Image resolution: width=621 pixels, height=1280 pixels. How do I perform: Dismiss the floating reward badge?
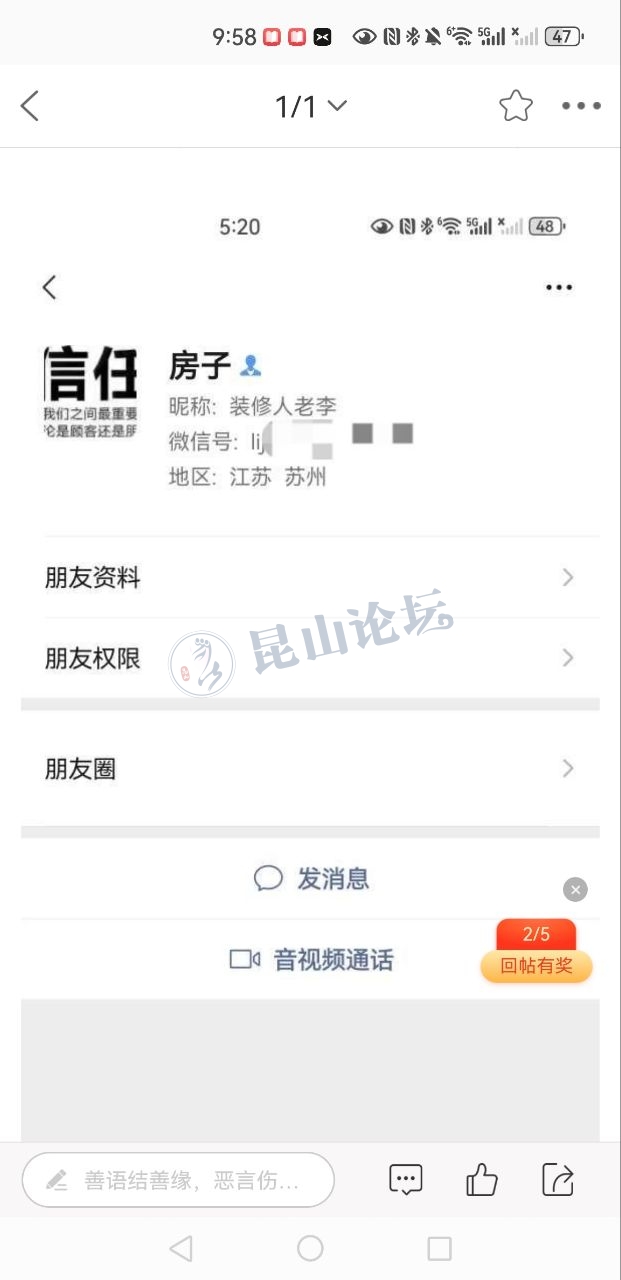click(575, 889)
